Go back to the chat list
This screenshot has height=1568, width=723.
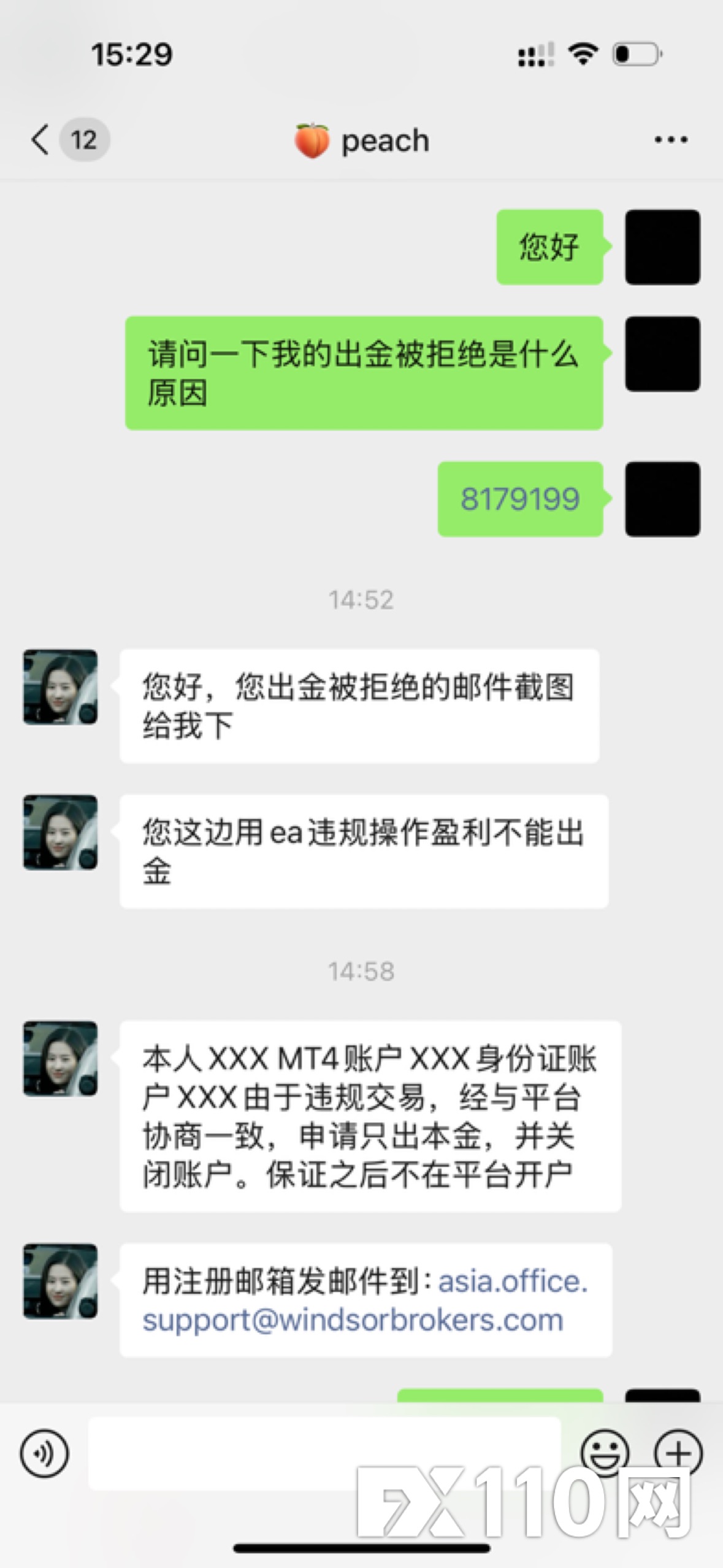pyautogui.click(x=42, y=140)
